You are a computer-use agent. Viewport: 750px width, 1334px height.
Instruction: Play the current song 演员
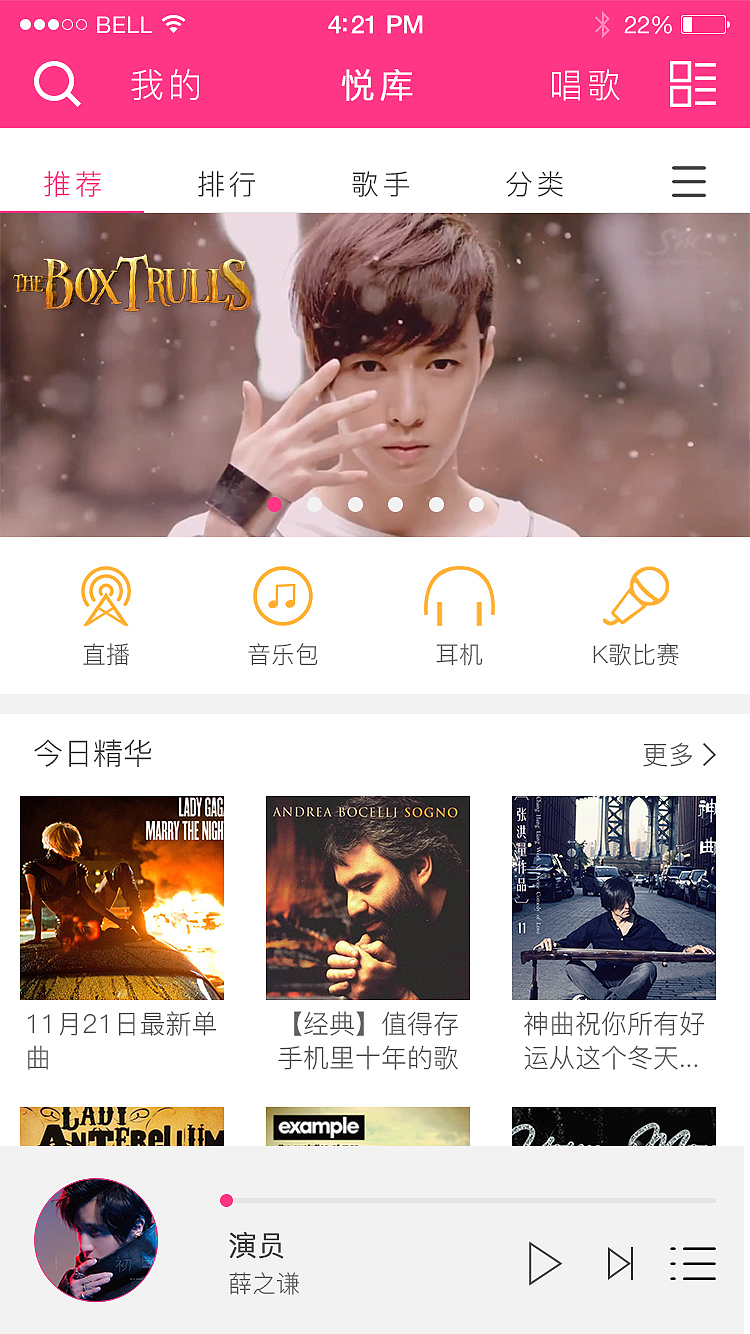tap(544, 1263)
